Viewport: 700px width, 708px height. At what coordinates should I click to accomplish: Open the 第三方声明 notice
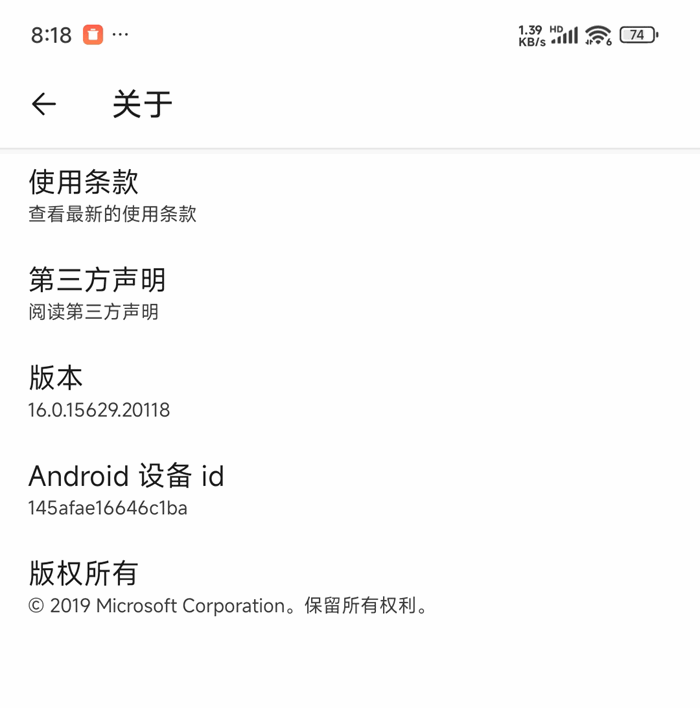(x=97, y=293)
